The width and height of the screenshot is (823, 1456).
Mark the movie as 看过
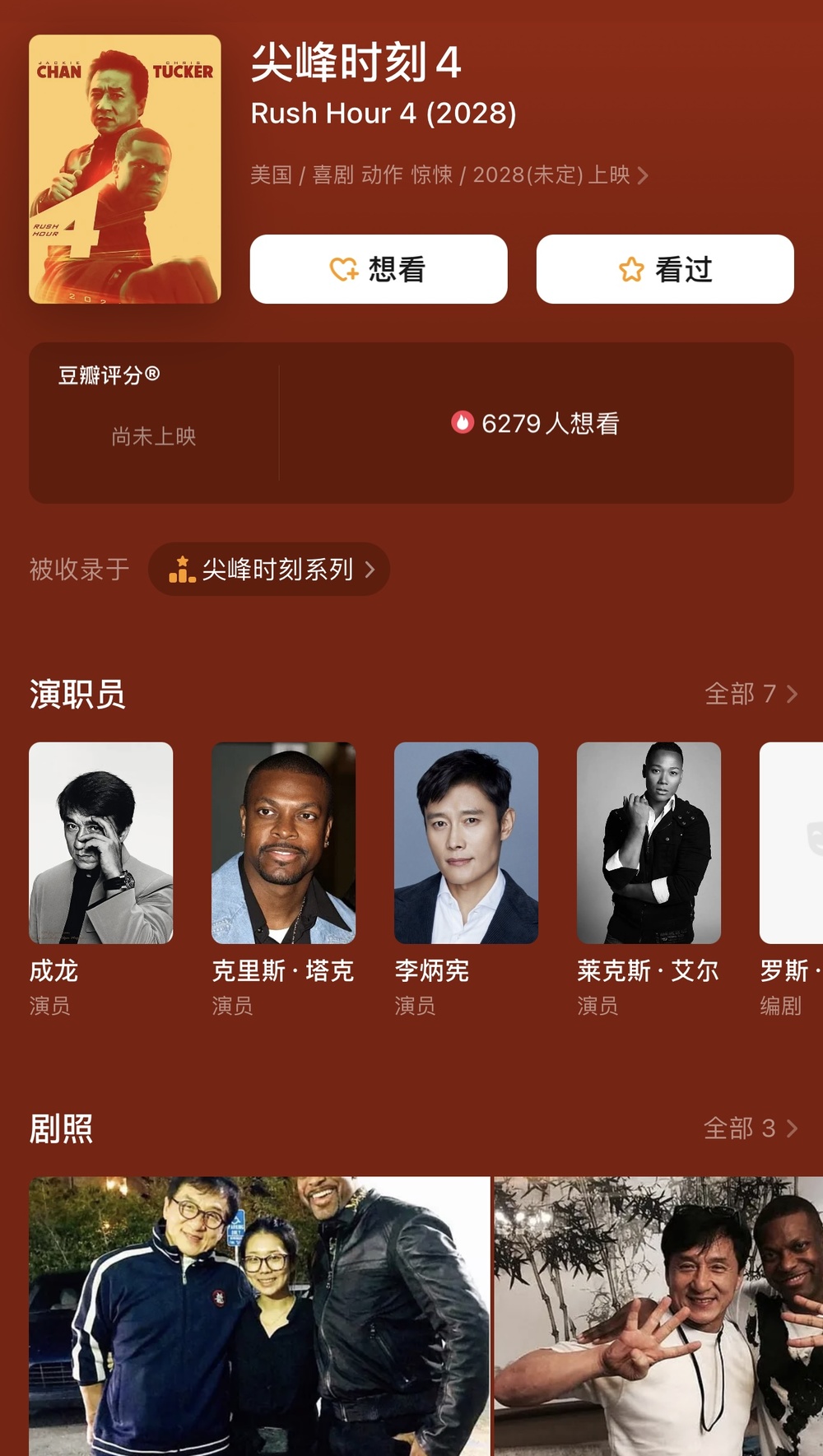(x=665, y=269)
